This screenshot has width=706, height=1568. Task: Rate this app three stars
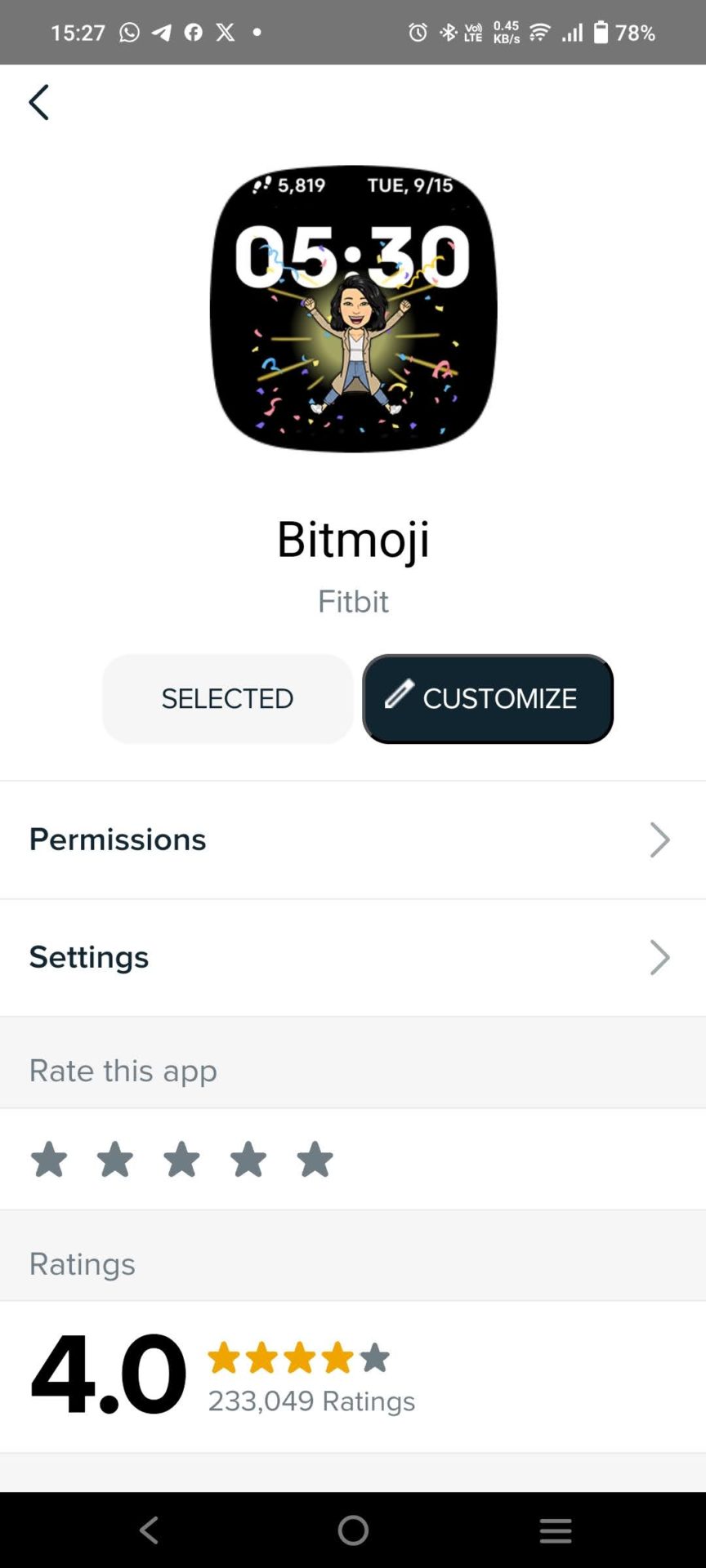(181, 1160)
